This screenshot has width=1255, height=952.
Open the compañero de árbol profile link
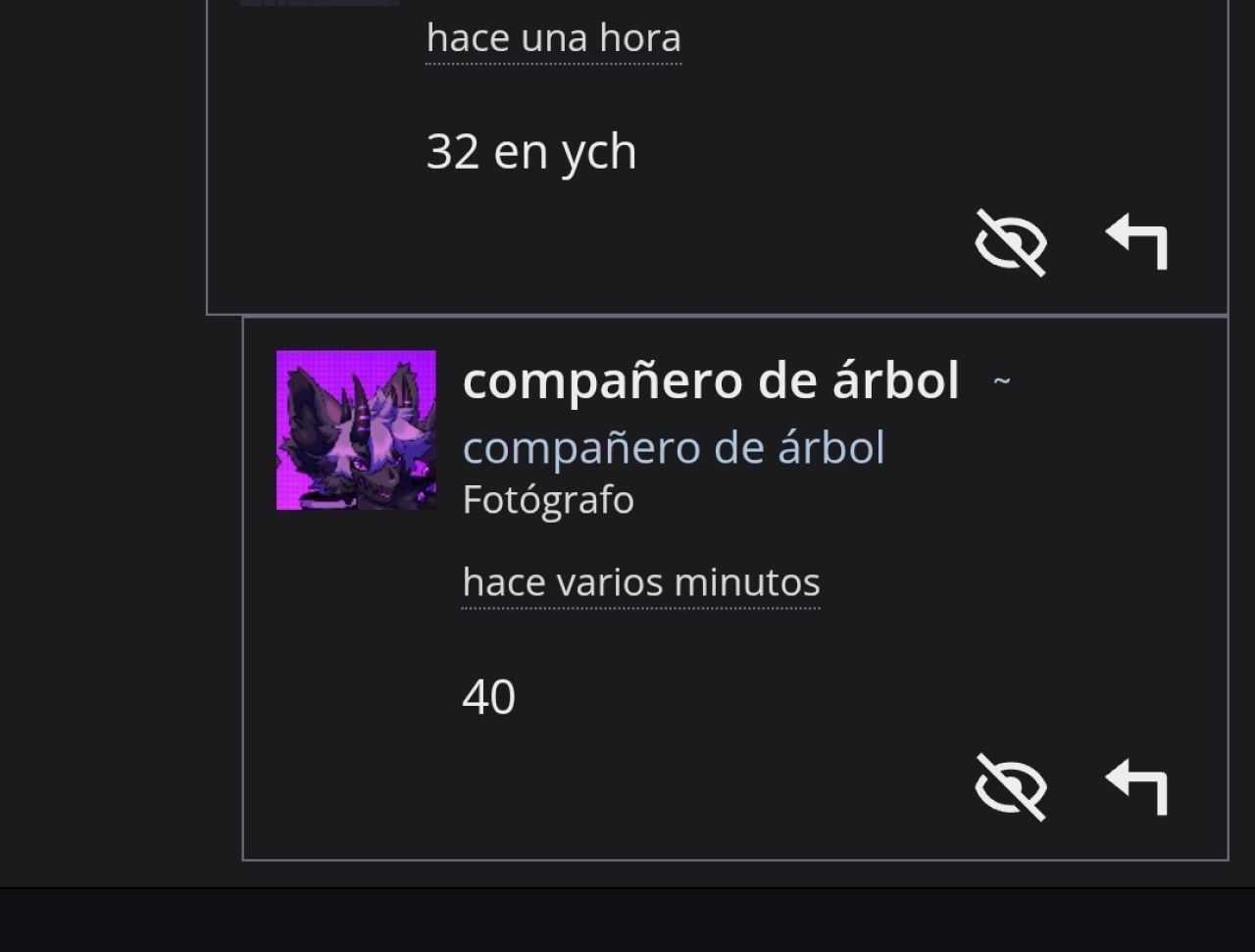tap(674, 448)
